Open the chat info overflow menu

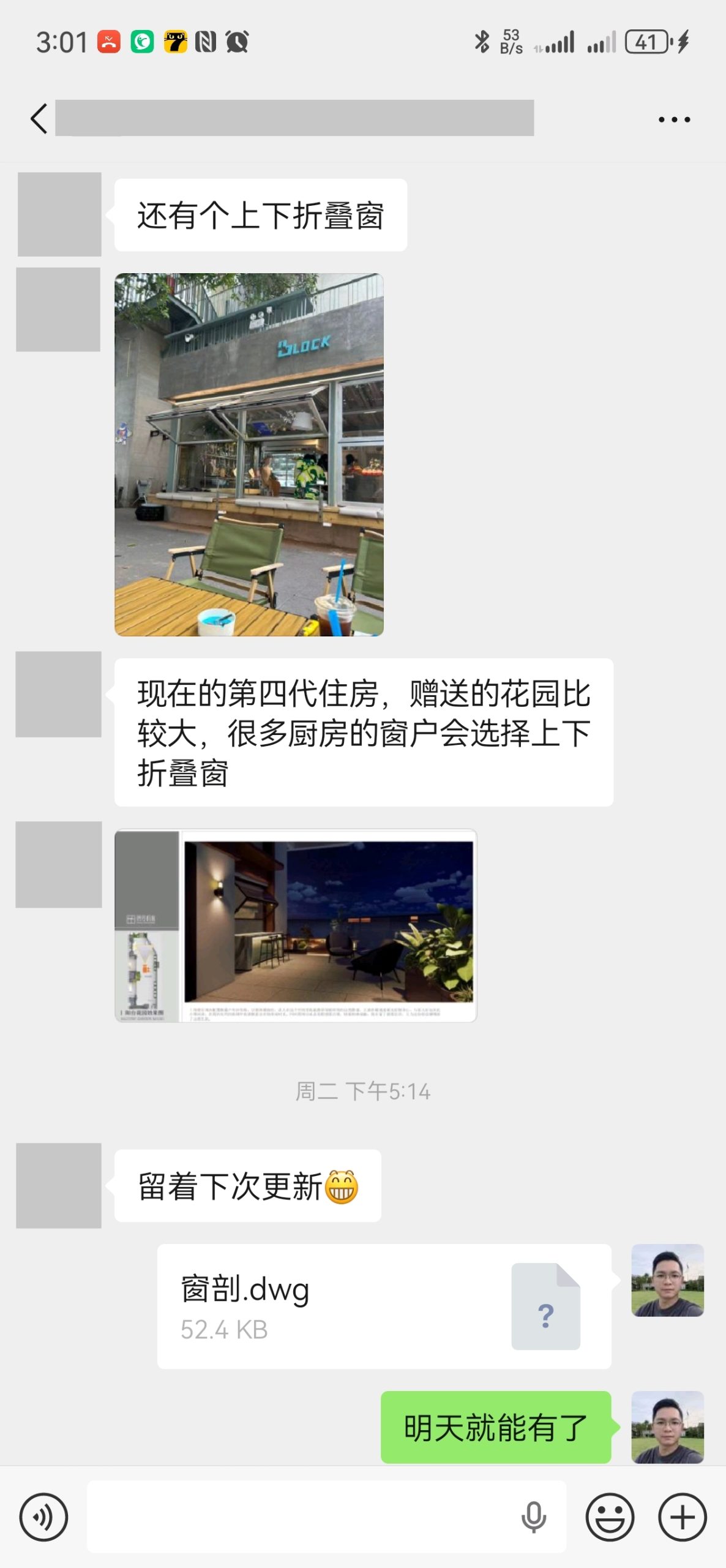[x=674, y=119]
